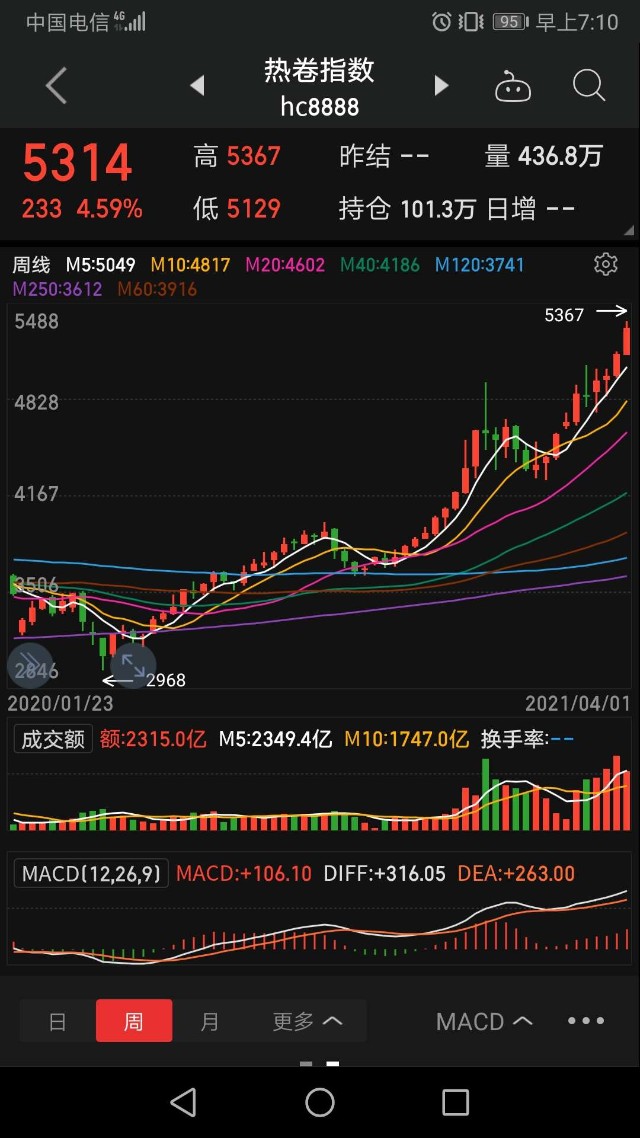Image resolution: width=640 pixels, height=1138 pixels.
Task: Open the system recent apps button
Action: pyautogui.click(x=455, y=1102)
